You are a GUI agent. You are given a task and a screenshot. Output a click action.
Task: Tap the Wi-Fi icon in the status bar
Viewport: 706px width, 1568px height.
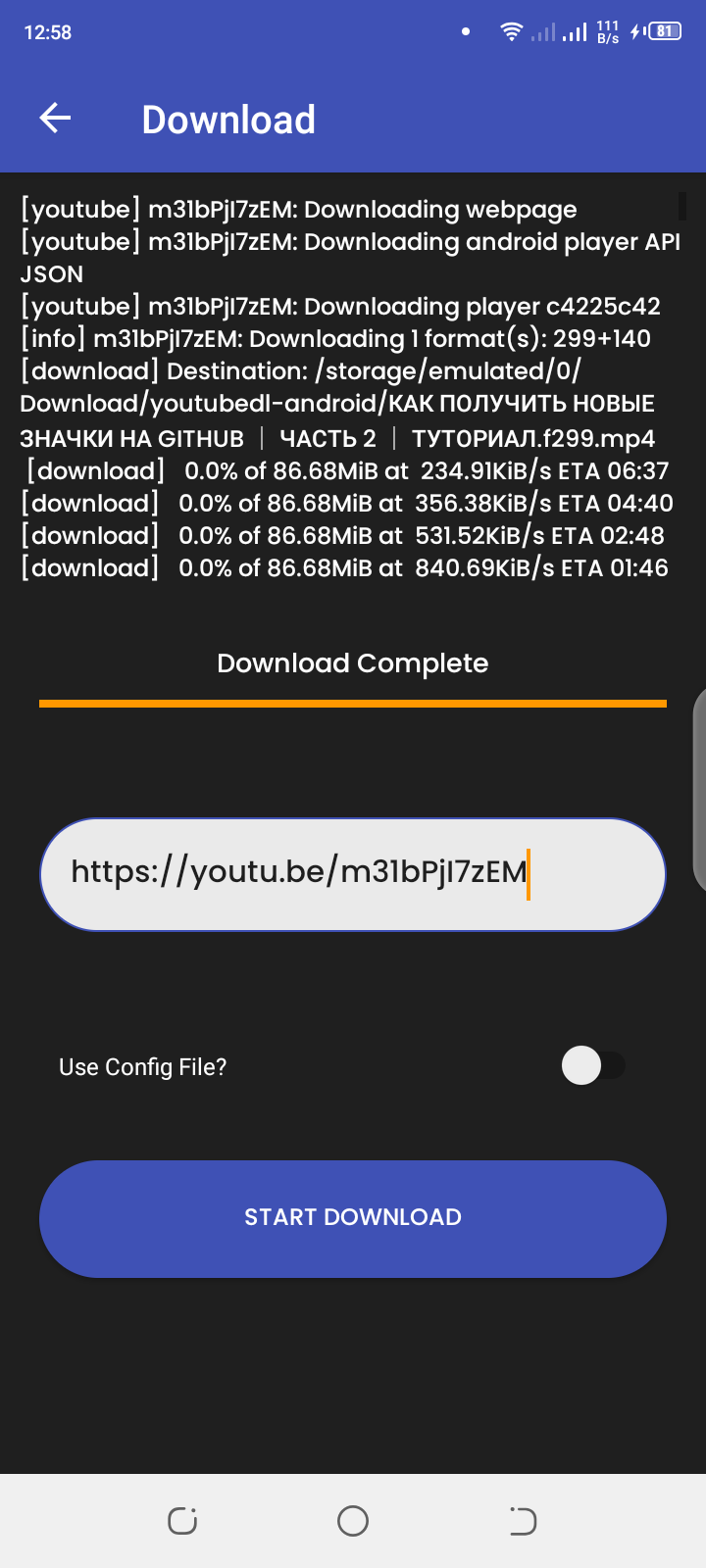[512, 29]
